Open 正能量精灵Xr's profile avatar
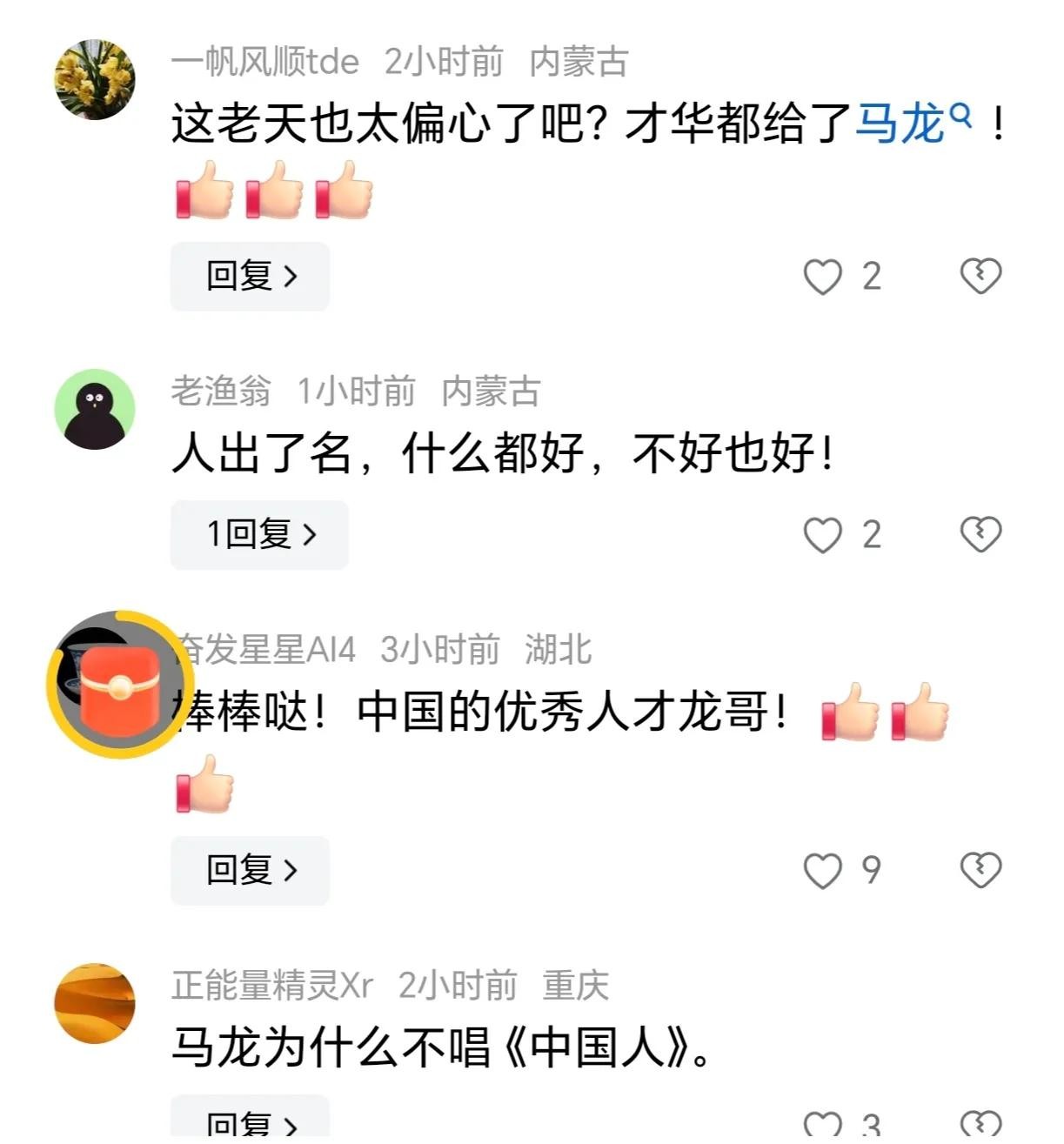This screenshot has height=1144, width=1064. tap(95, 1003)
